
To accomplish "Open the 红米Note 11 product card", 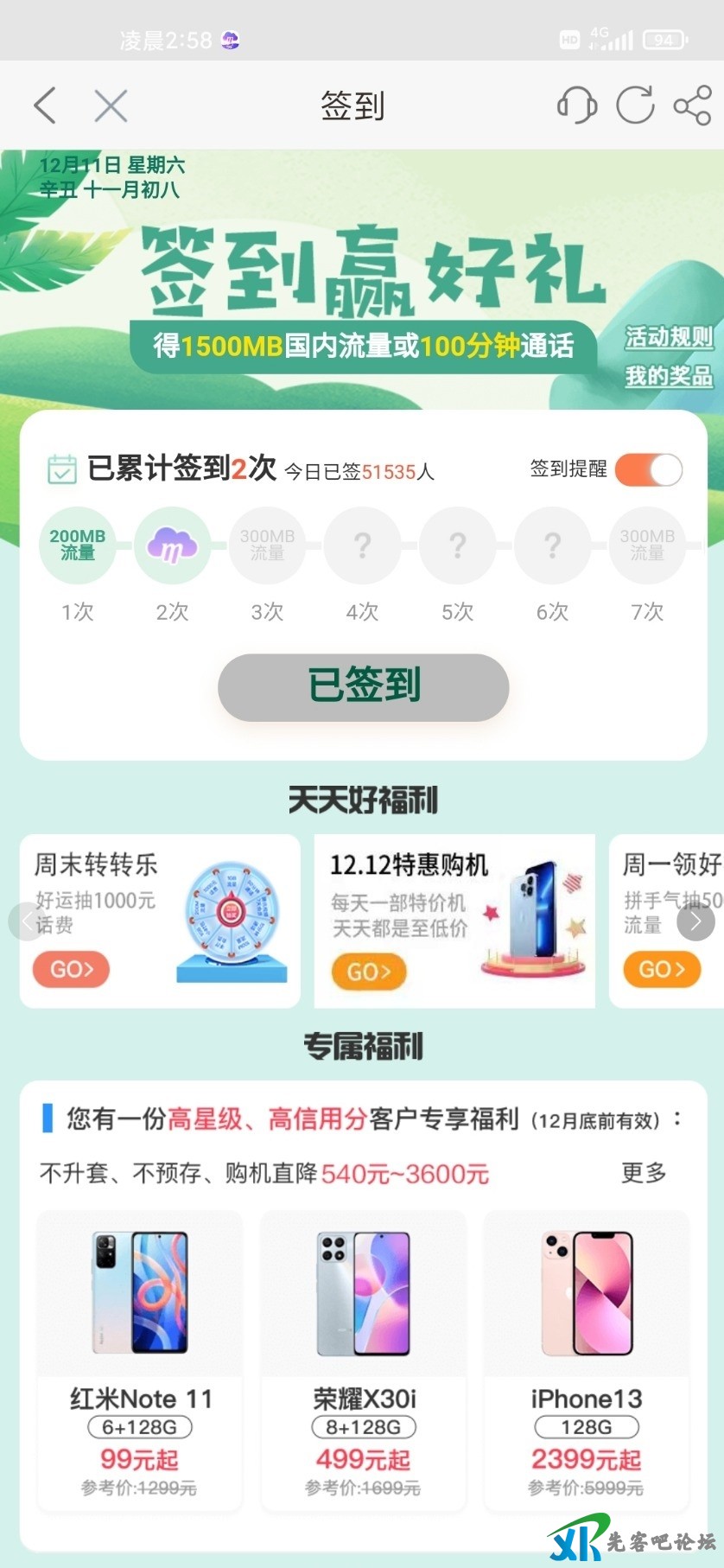I will click(140, 1361).
